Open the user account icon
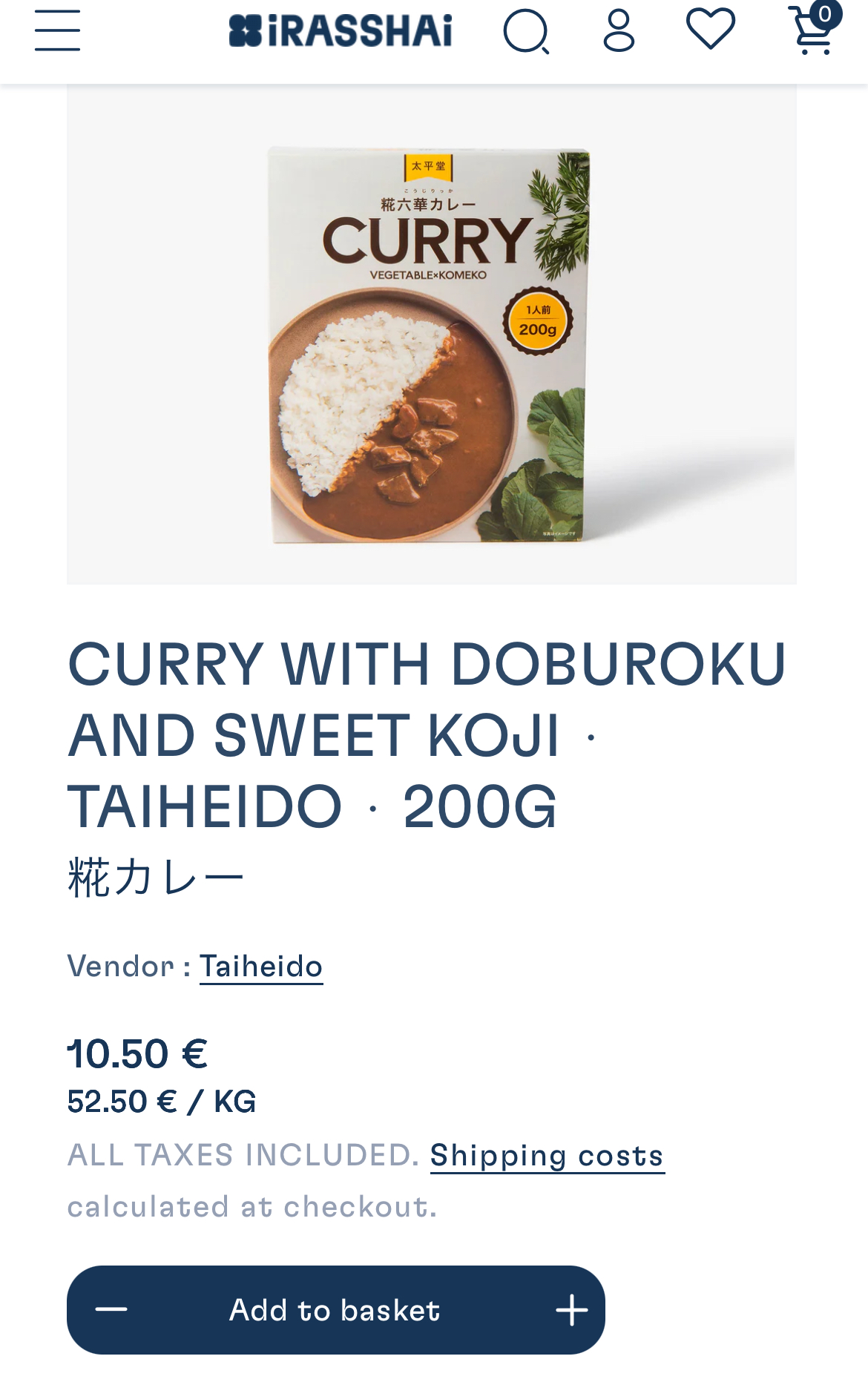 tap(619, 31)
